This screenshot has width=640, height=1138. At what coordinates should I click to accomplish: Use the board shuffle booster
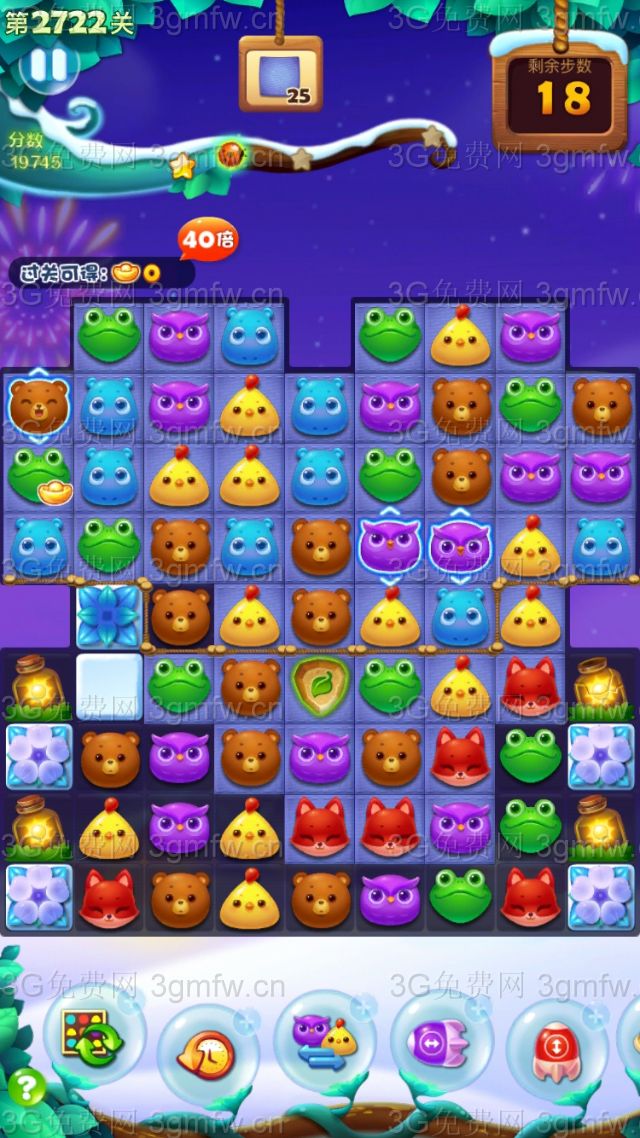(x=92, y=1036)
